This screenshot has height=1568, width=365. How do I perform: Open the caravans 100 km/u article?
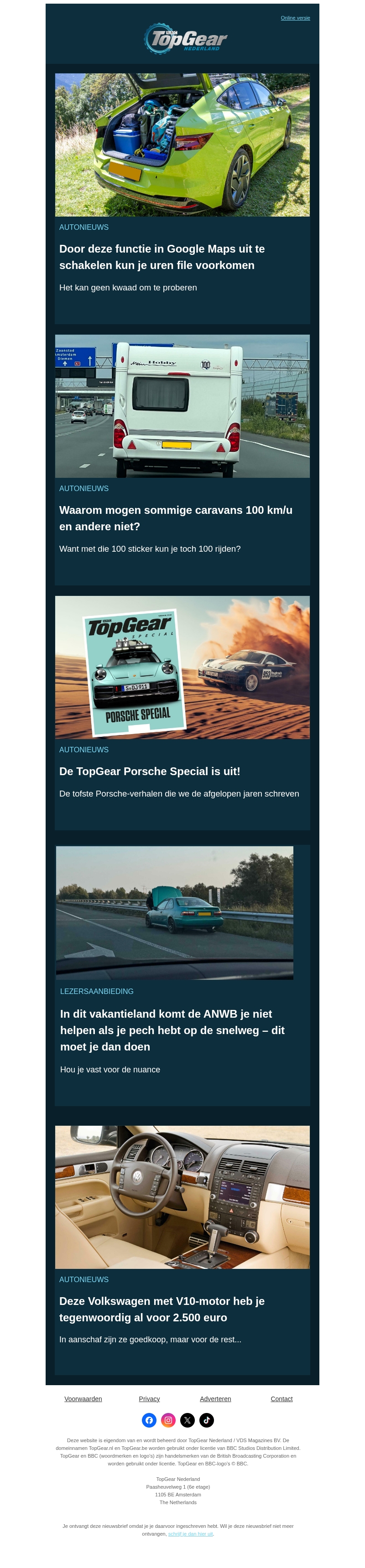(x=176, y=518)
